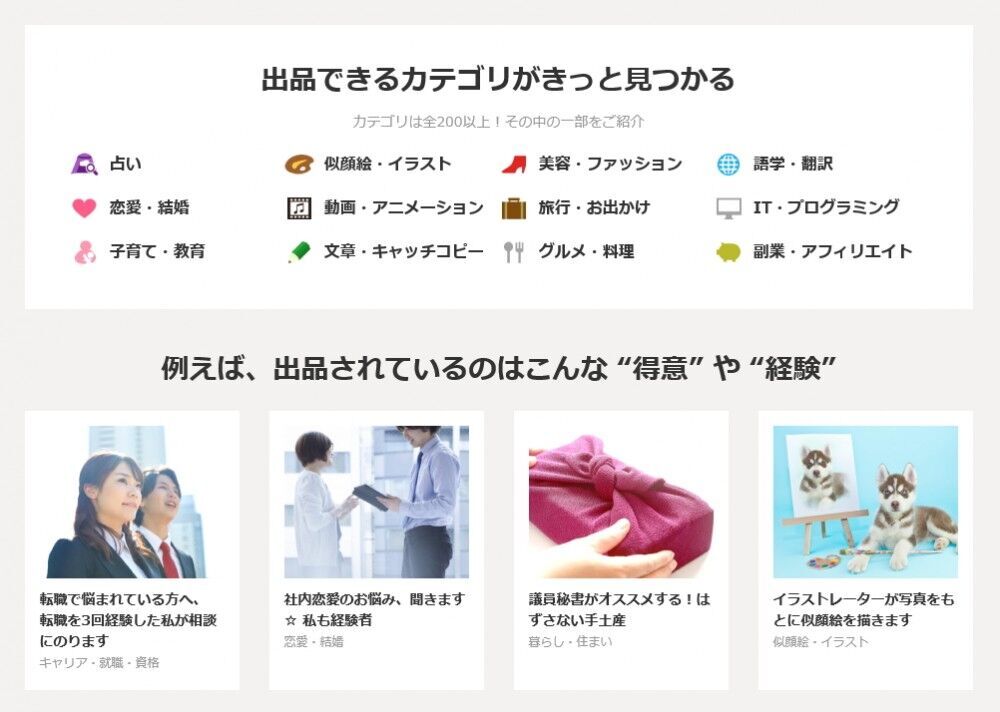Select the 恋愛・結婚 category link
The width and height of the screenshot is (1000, 712).
pyautogui.click(x=149, y=208)
